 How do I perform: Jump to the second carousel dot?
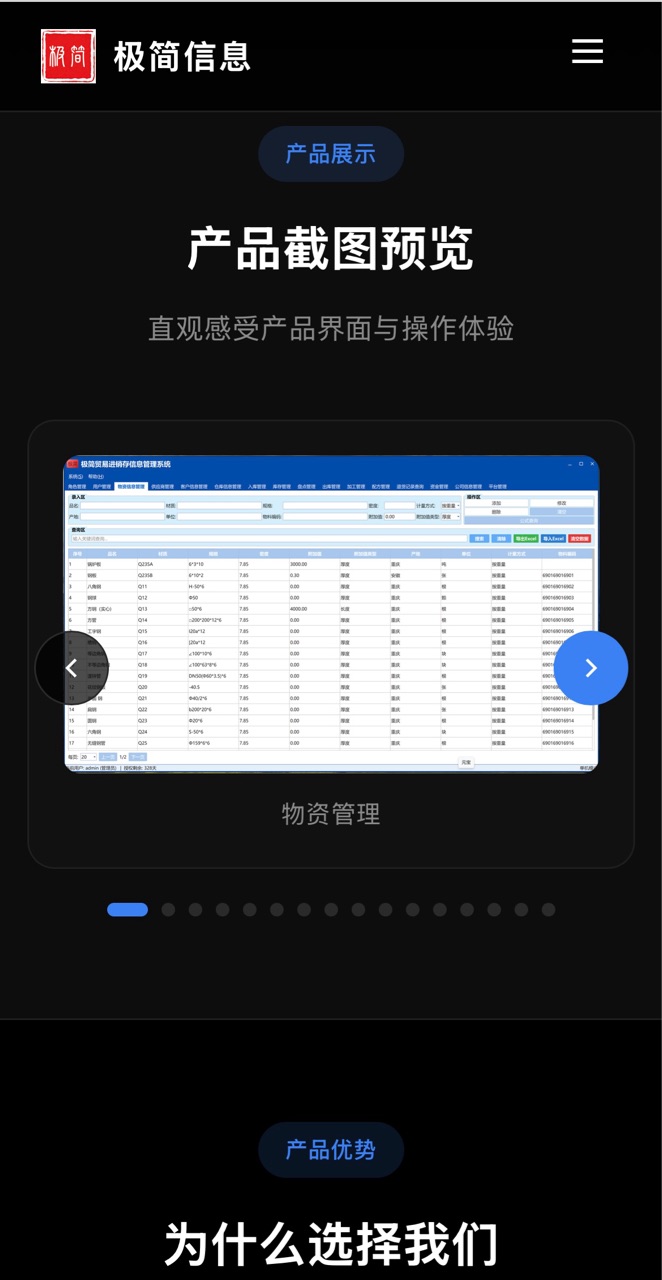pos(169,909)
